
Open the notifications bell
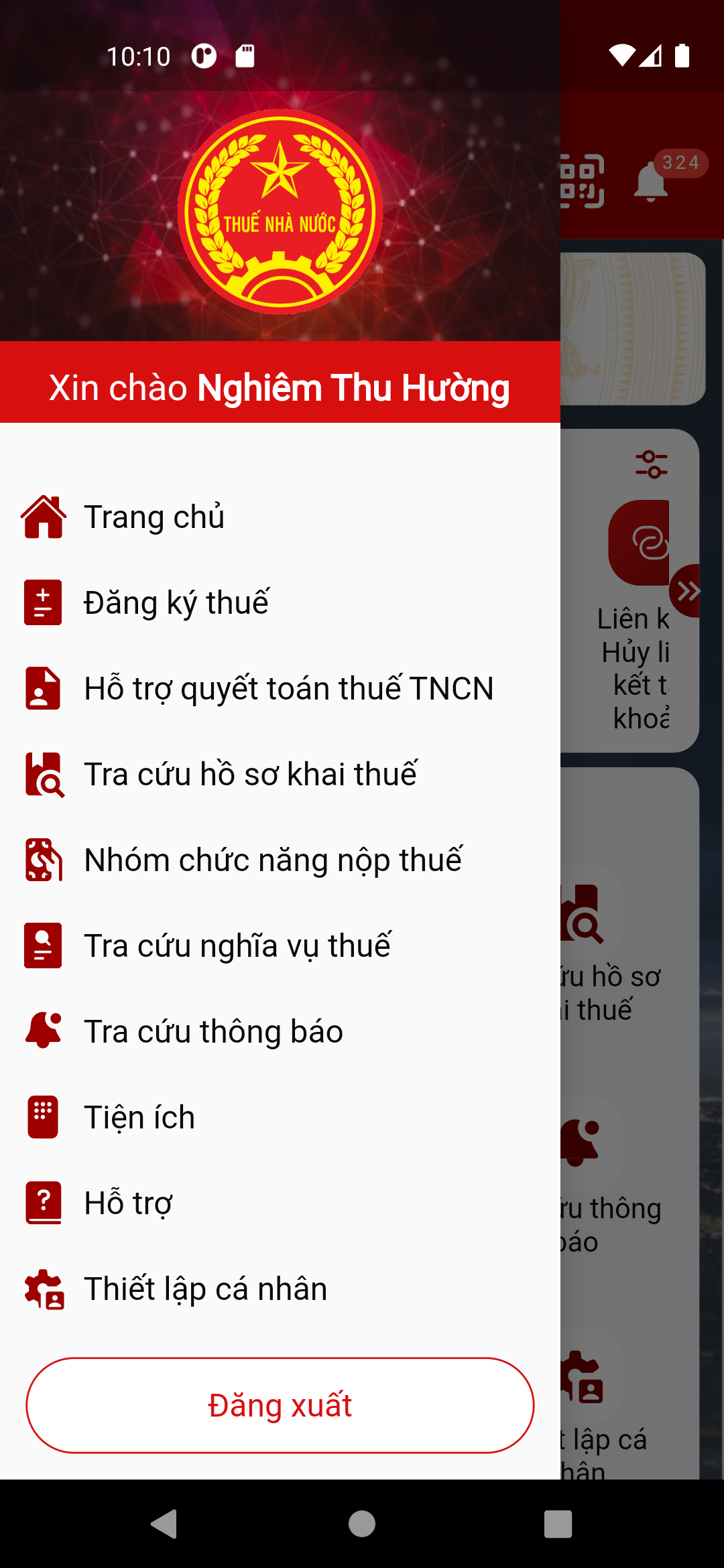tap(652, 181)
